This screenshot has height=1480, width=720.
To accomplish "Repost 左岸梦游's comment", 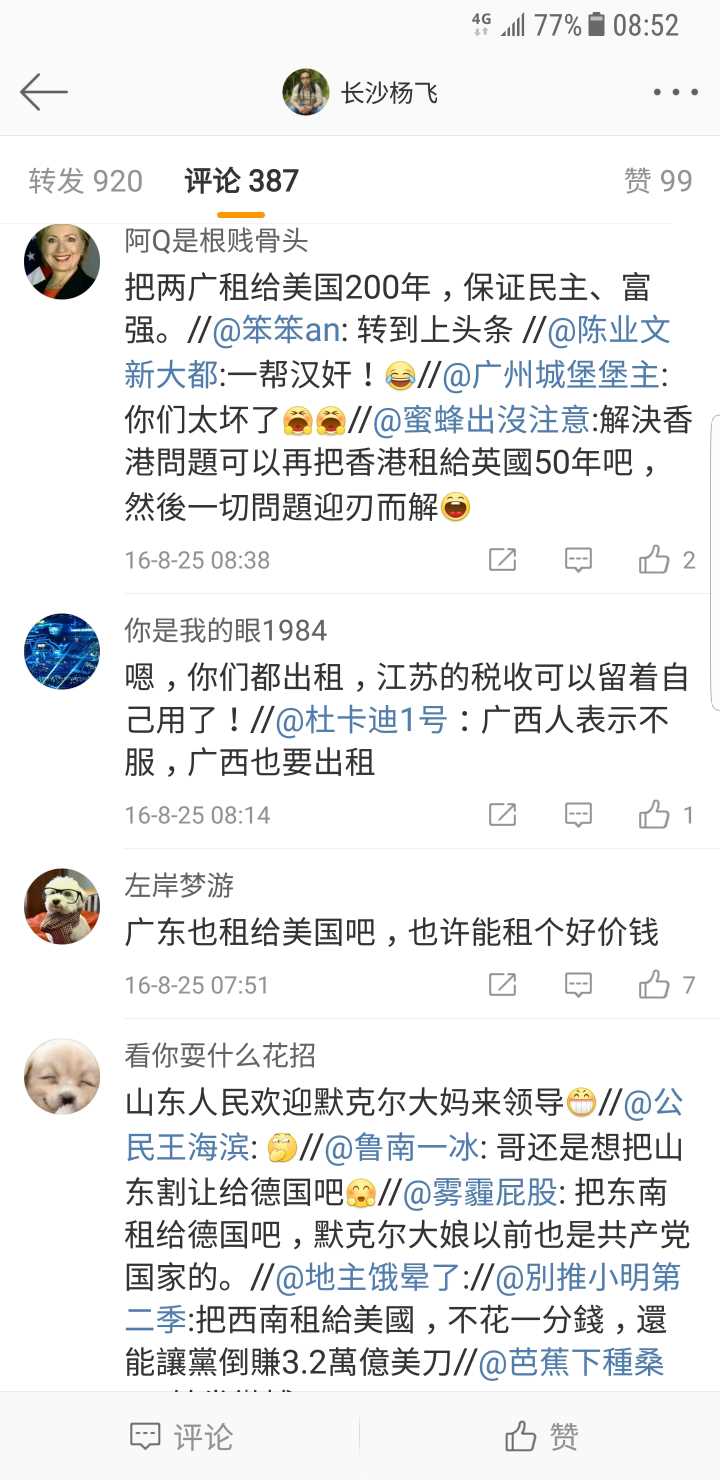I will tap(502, 985).
